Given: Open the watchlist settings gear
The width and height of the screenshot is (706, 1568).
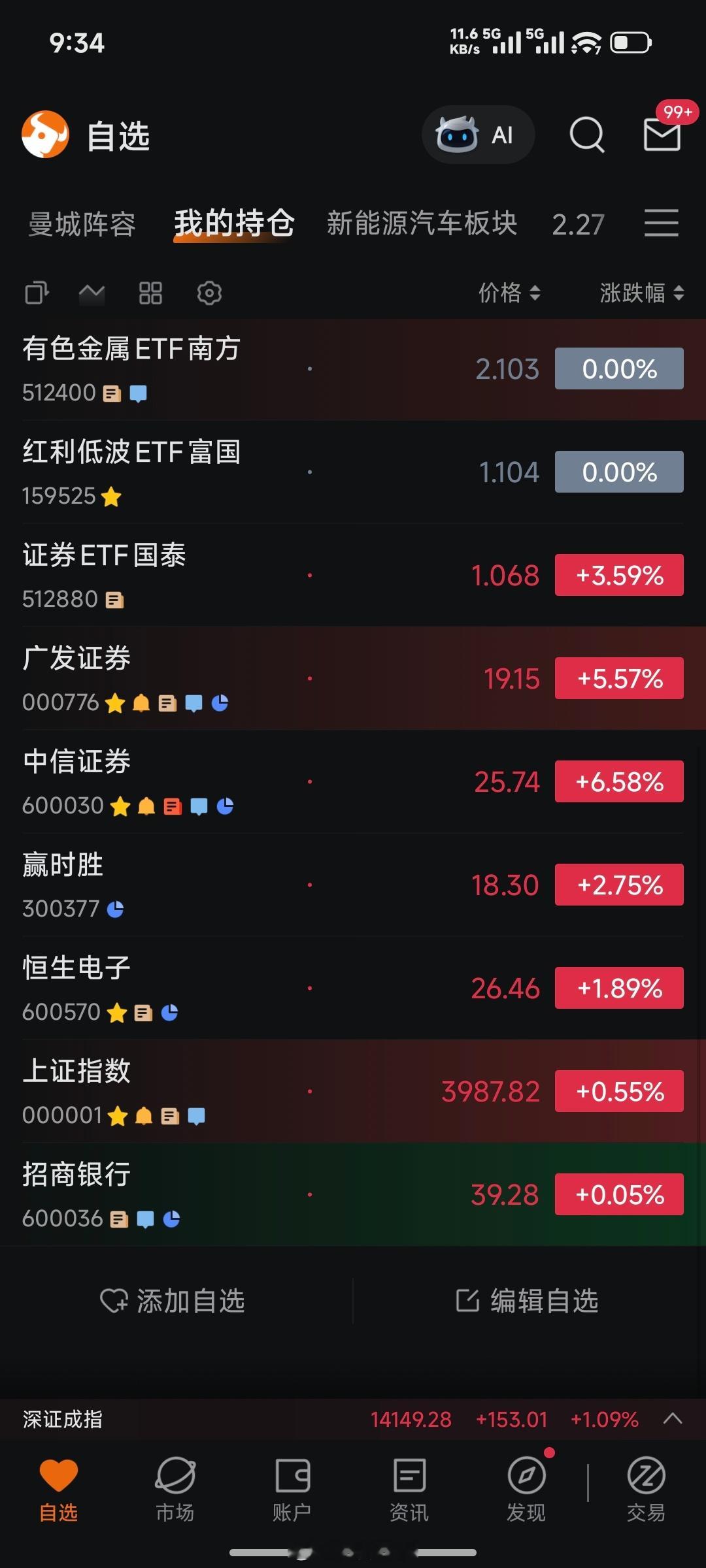Looking at the screenshot, I should click(209, 293).
